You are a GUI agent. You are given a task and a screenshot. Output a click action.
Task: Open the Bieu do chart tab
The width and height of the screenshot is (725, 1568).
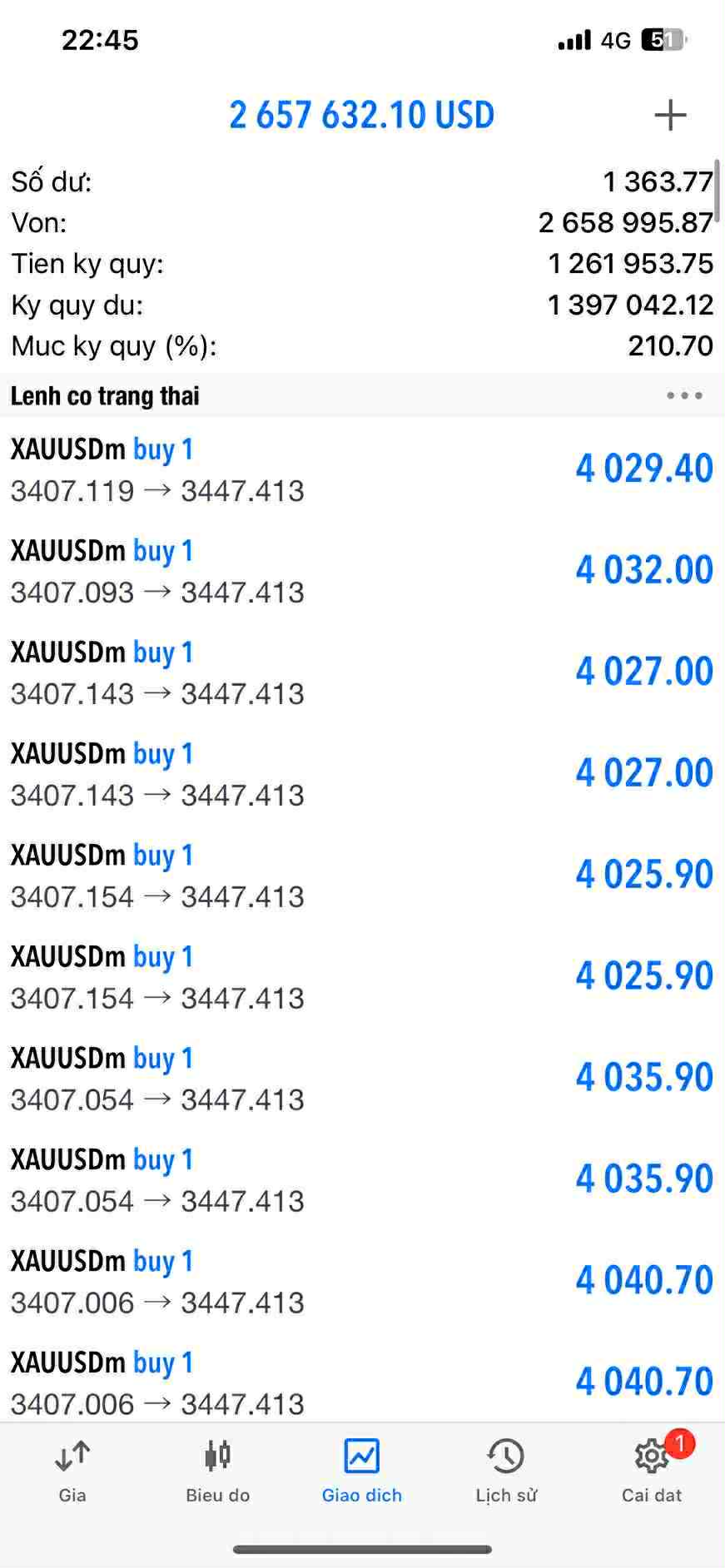coord(217,1471)
